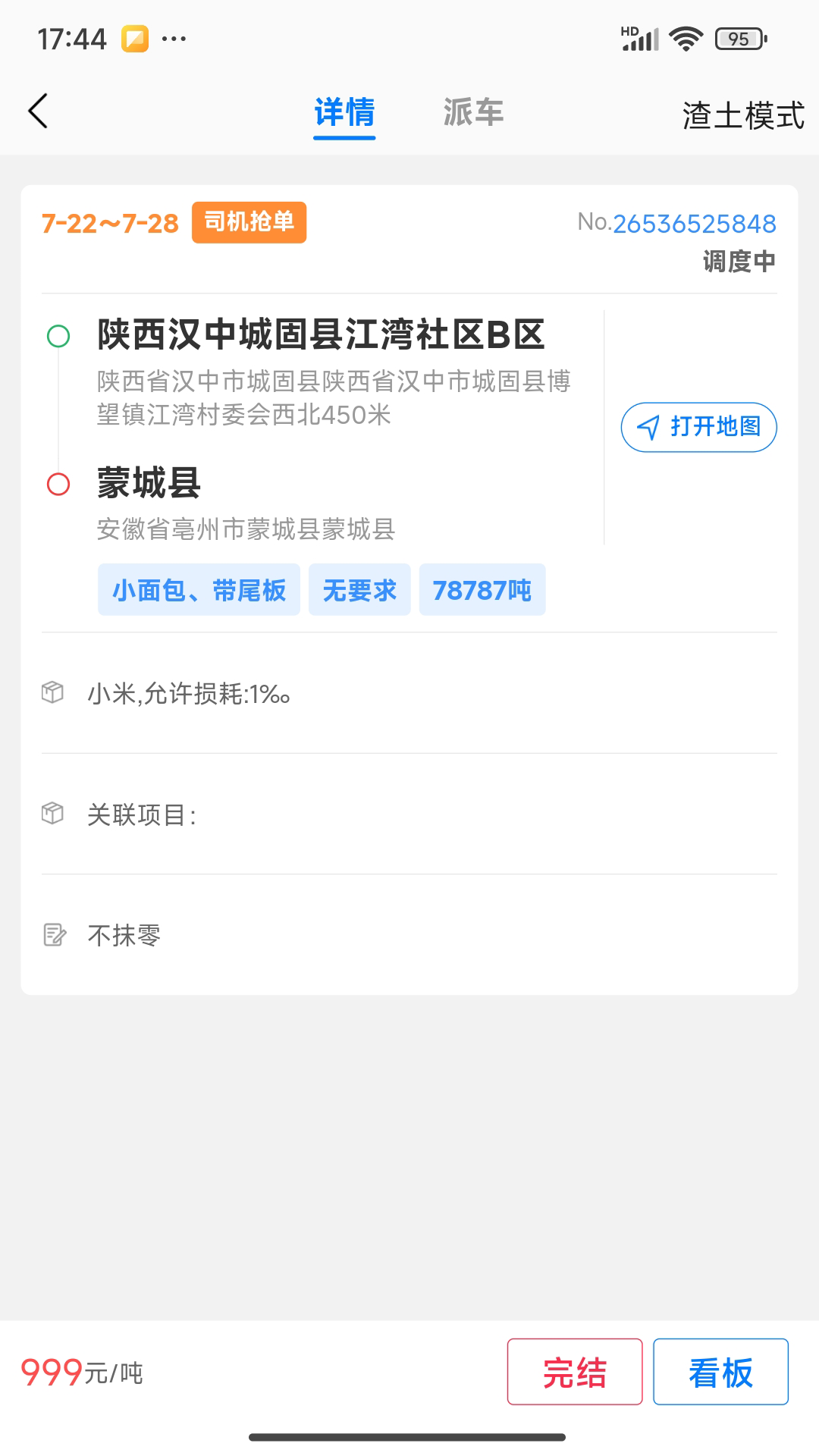Select the 司机抢单 orange badge
Screen dimensions: 819x1456
[250, 222]
